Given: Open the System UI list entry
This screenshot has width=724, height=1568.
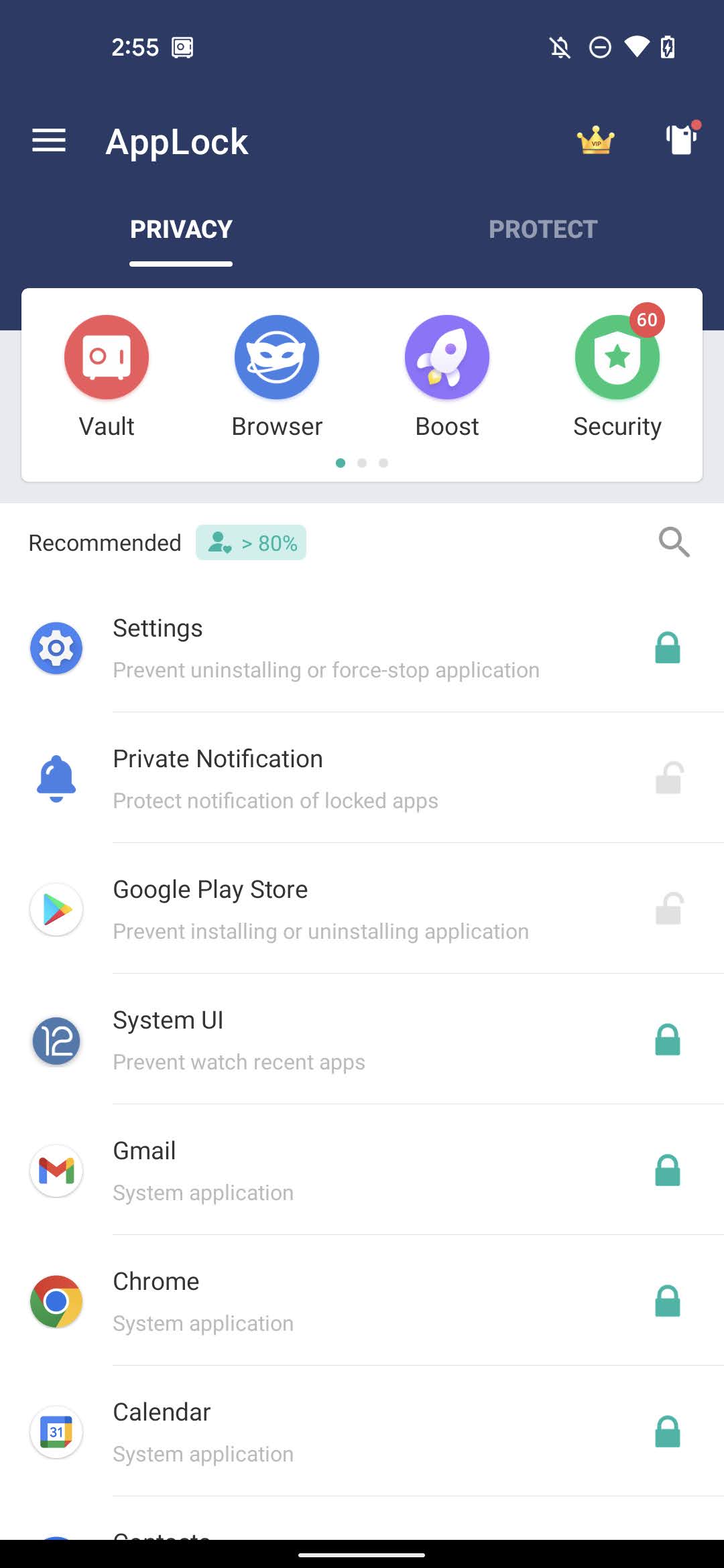Looking at the screenshot, I should pyautogui.click(x=362, y=1040).
